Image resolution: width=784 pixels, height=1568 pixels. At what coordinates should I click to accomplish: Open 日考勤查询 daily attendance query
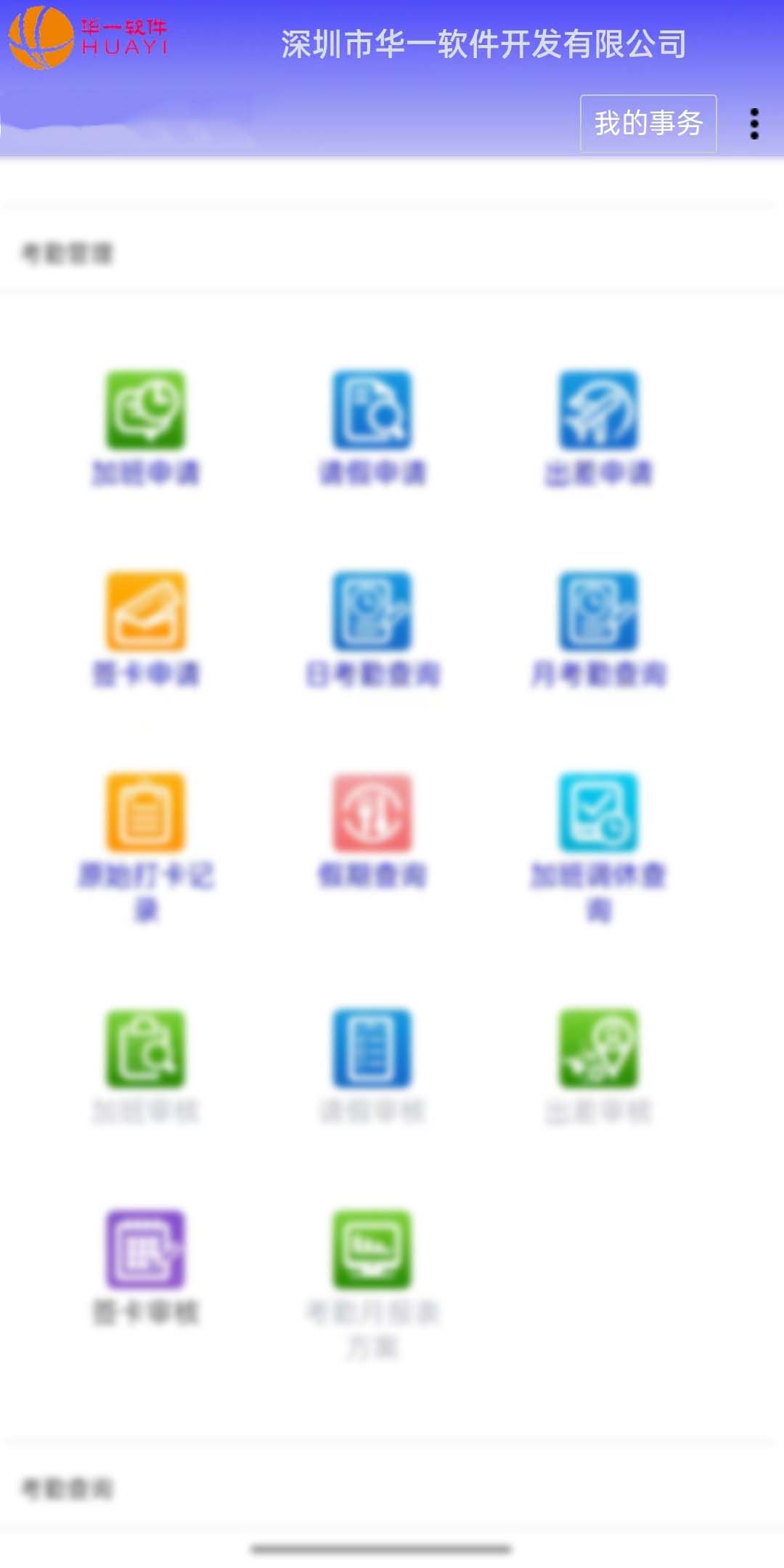pos(372,612)
